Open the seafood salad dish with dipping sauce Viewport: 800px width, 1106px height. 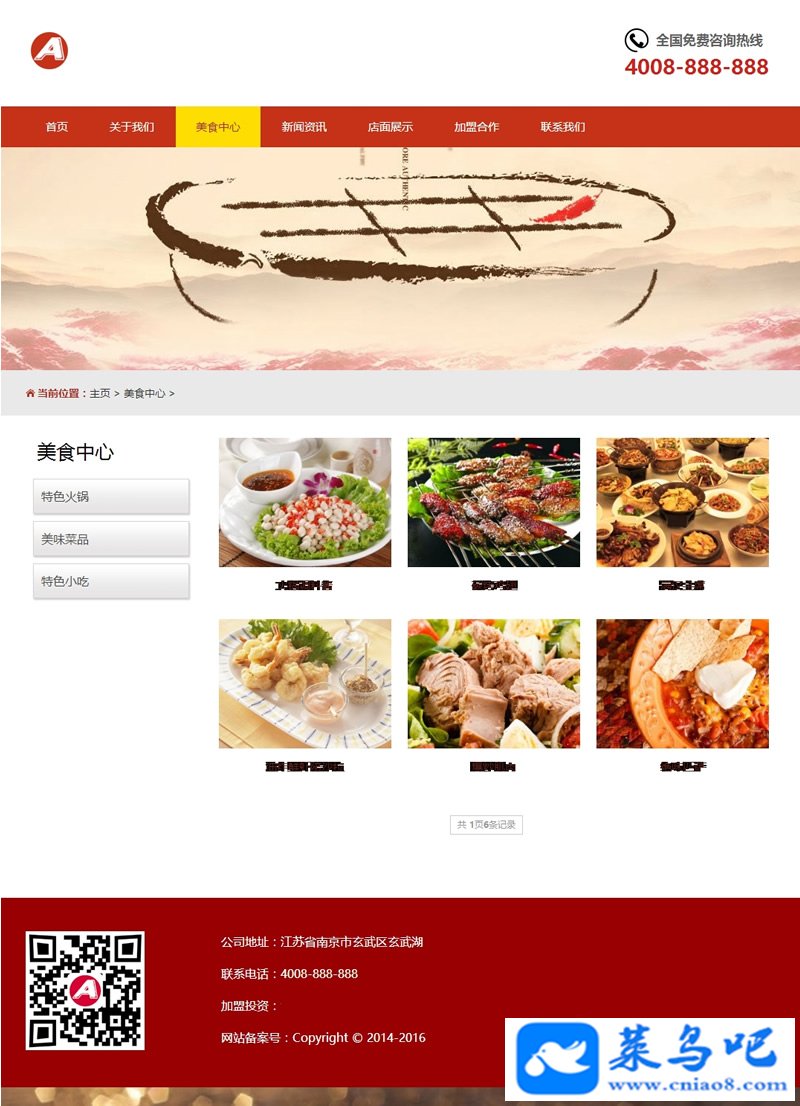(305, 502)
